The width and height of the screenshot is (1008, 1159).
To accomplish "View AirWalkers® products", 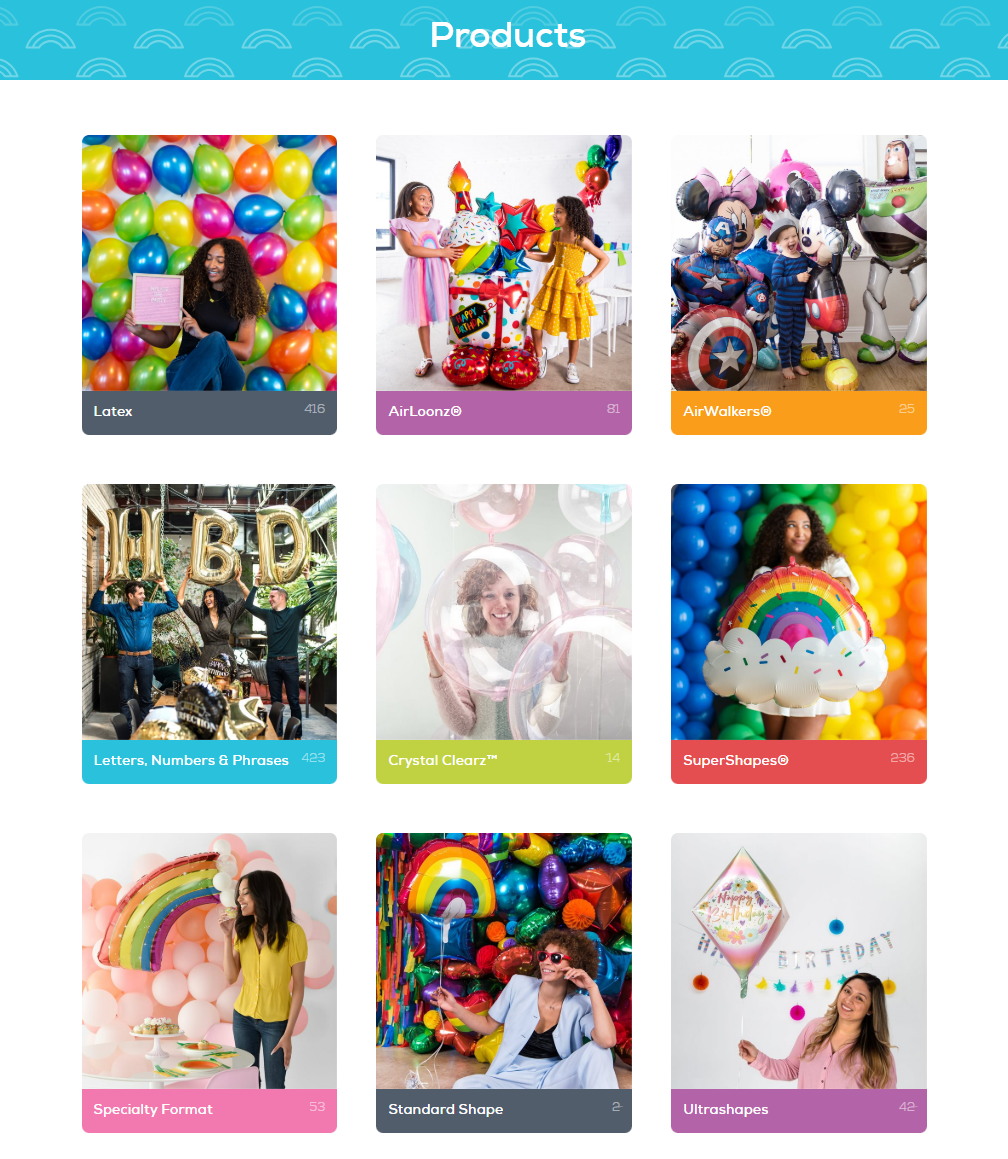I will pyautogui.click(x=798, y=285).
